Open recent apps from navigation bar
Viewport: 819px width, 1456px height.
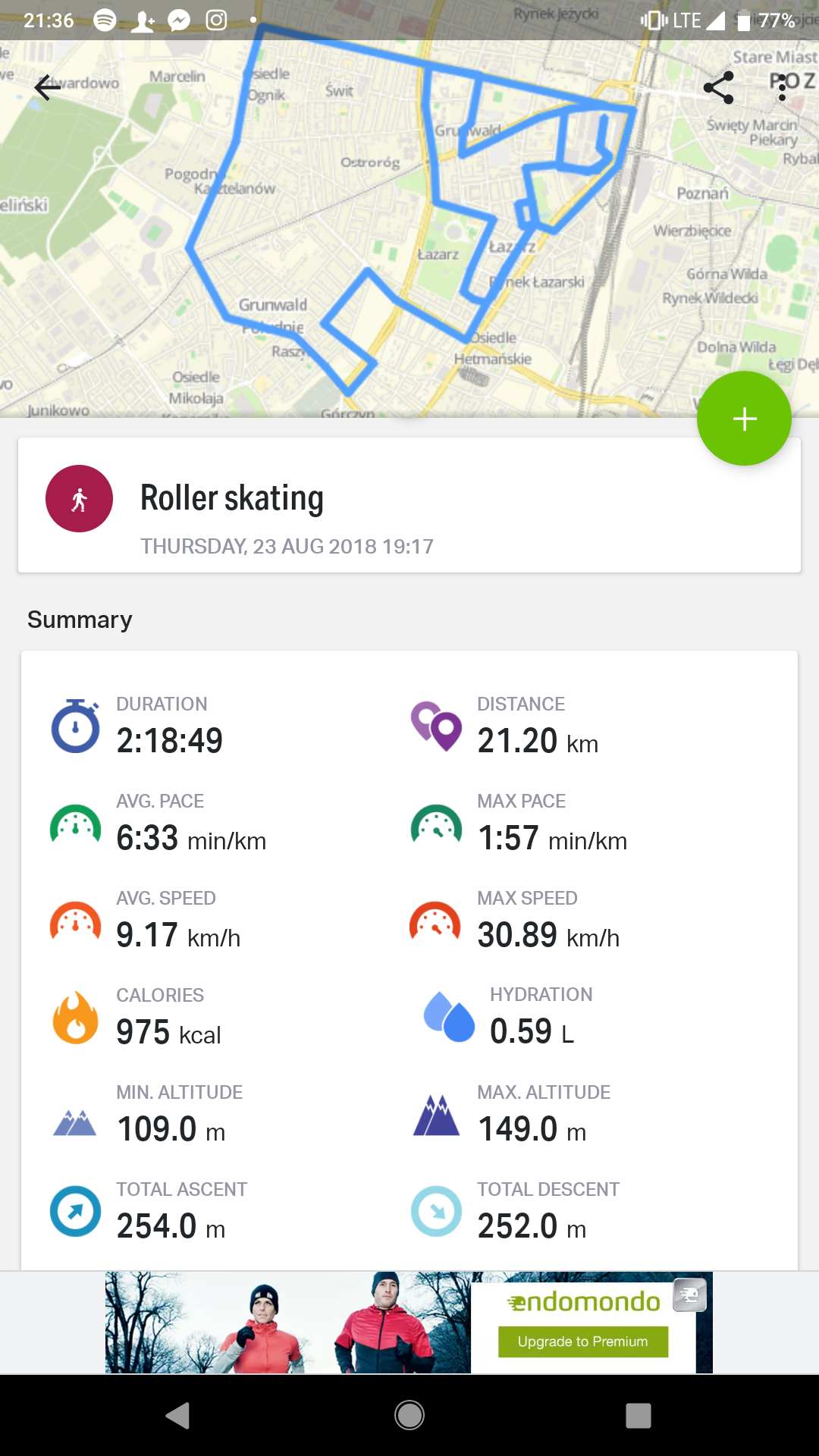(x=638, y=1415)
